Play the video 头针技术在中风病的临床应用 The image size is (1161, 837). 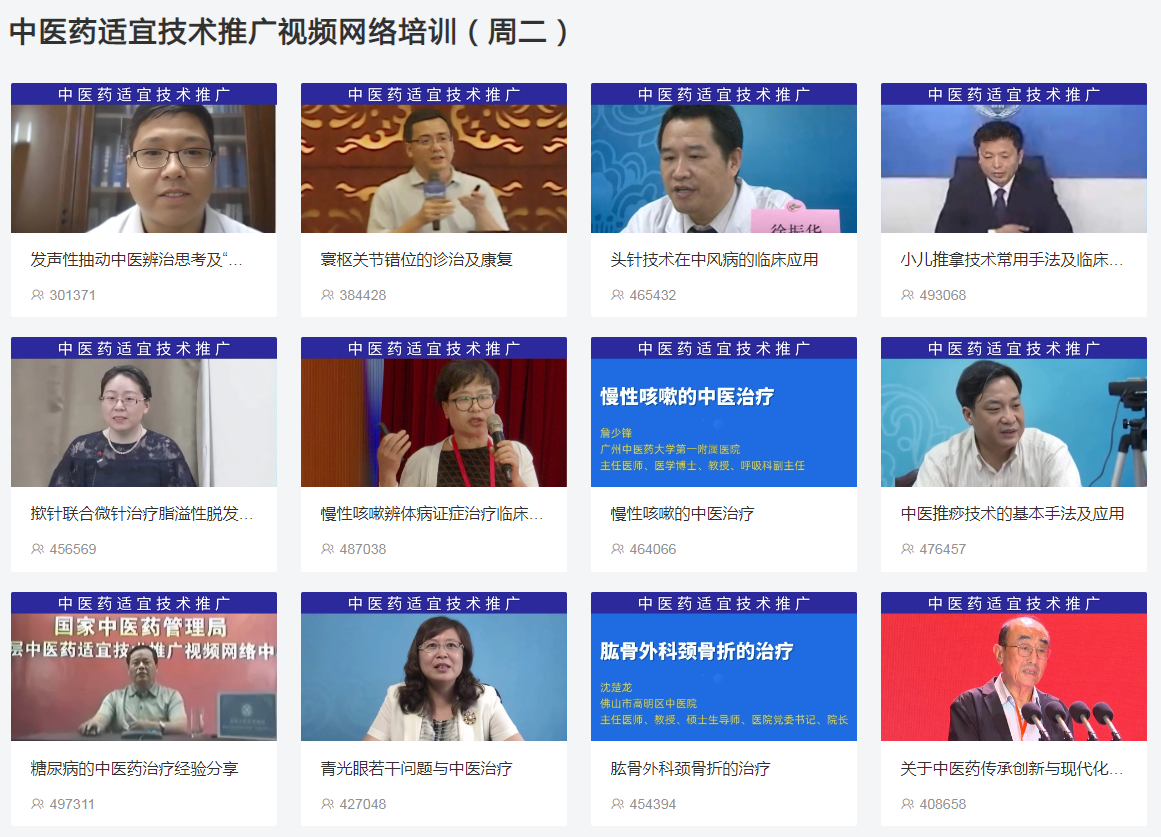pos(723,168)
